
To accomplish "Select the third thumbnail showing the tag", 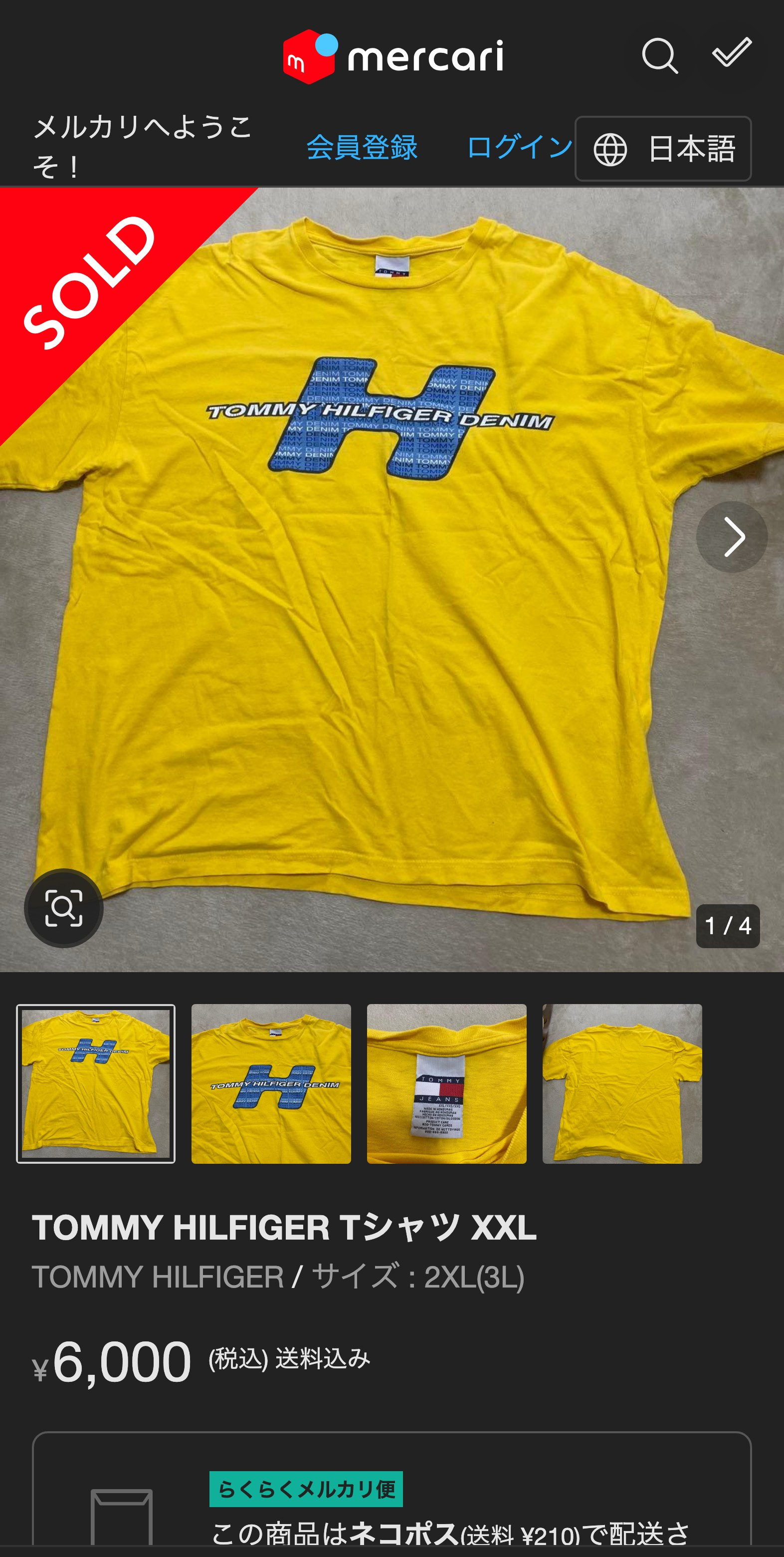I will click(x=446, y=1084).
